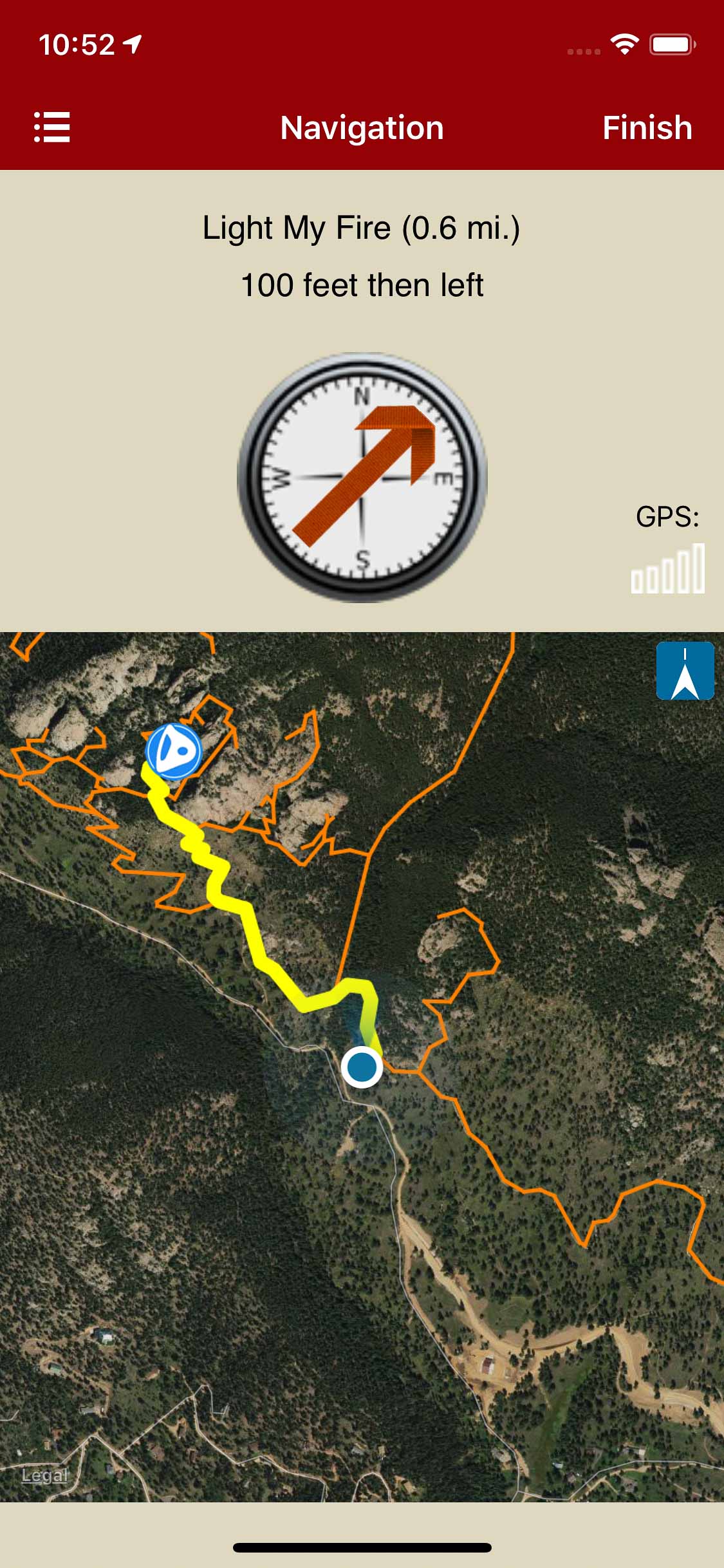
Task: Finish the navigation session
Action: click(x=647, y=127)
